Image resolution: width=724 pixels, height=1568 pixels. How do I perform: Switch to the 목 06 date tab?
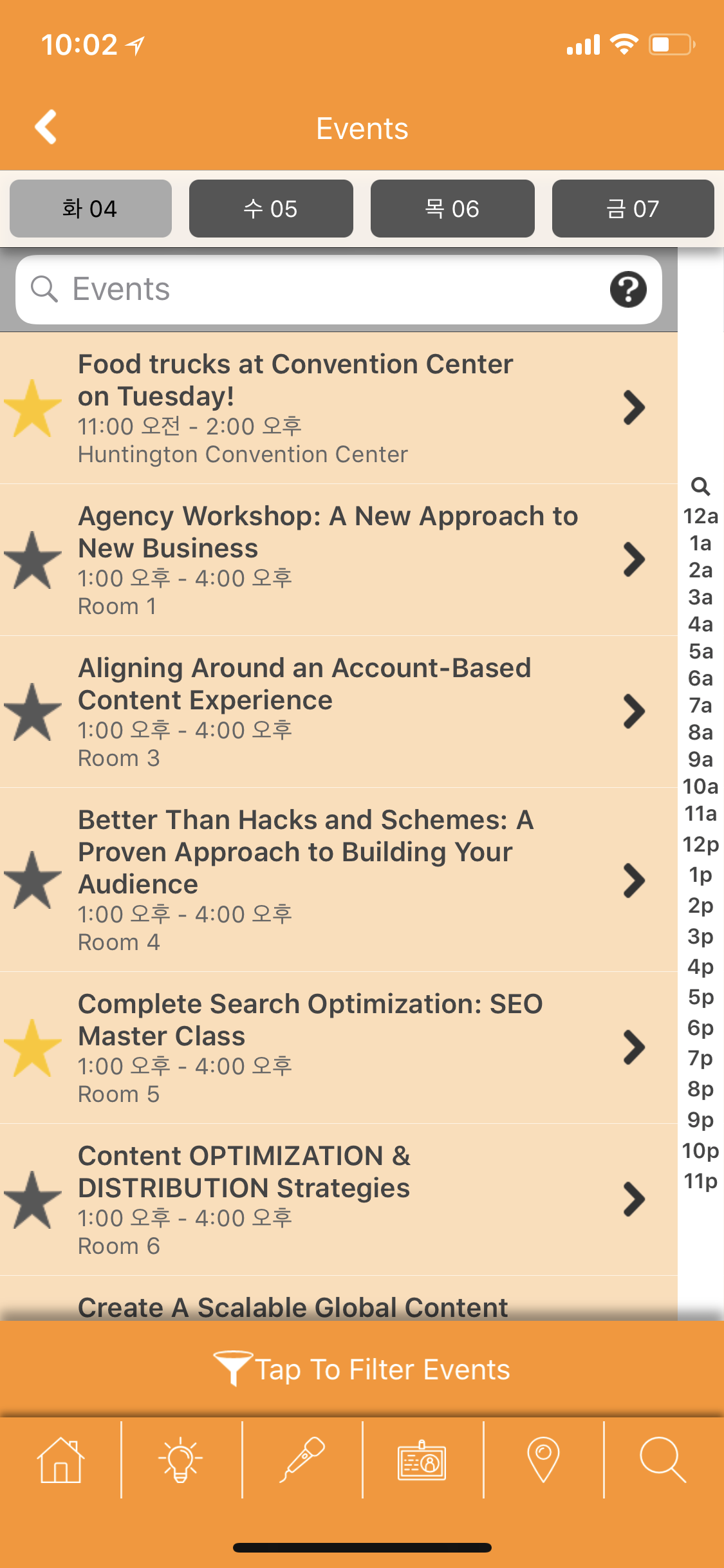coord(452,209)
